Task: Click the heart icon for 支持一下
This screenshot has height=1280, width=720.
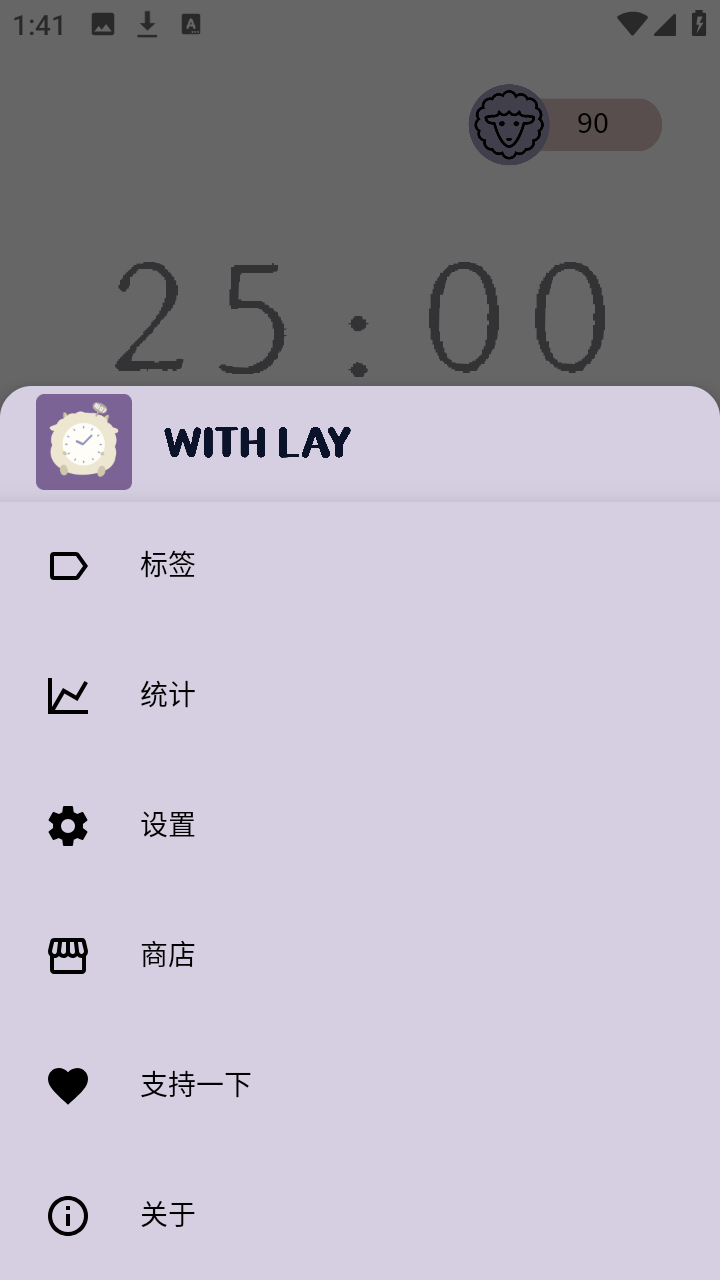Action: [x=67, y=1085]
